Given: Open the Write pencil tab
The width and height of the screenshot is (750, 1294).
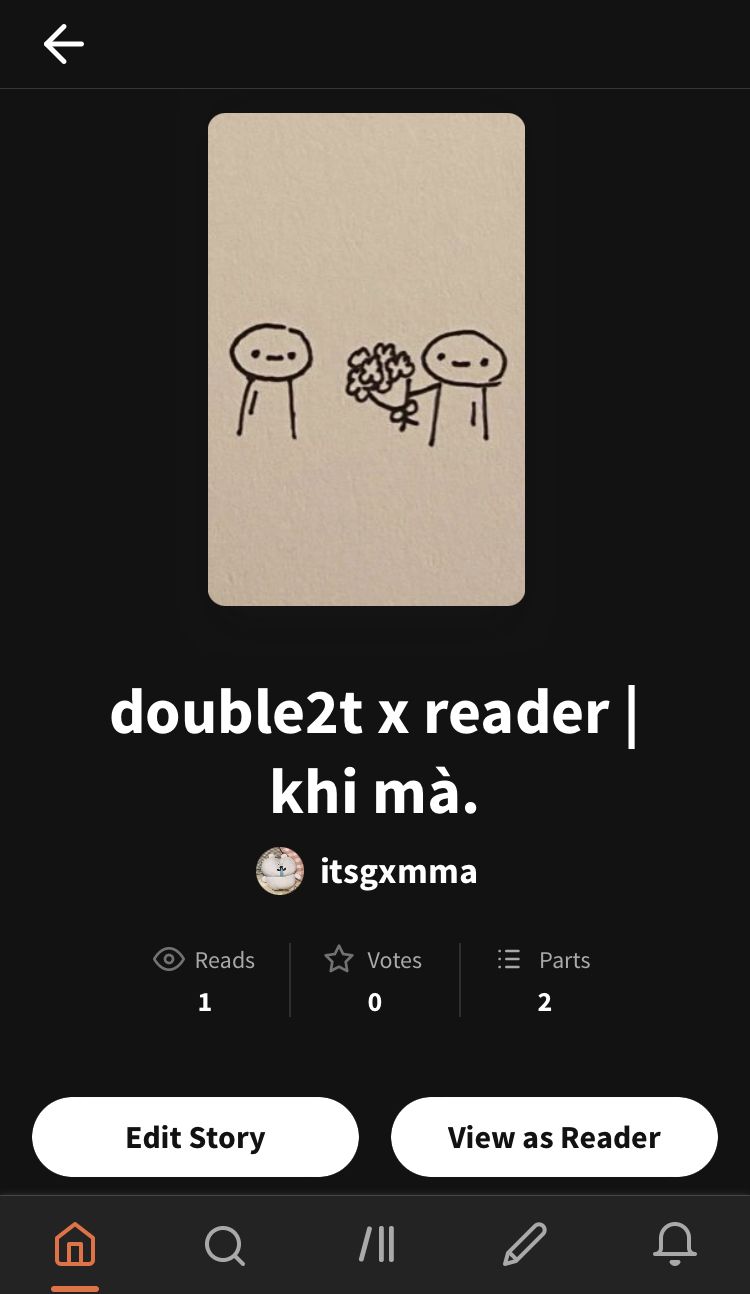Looking at the screenshot, I should pyautogui.click(x=524, y=1245).
